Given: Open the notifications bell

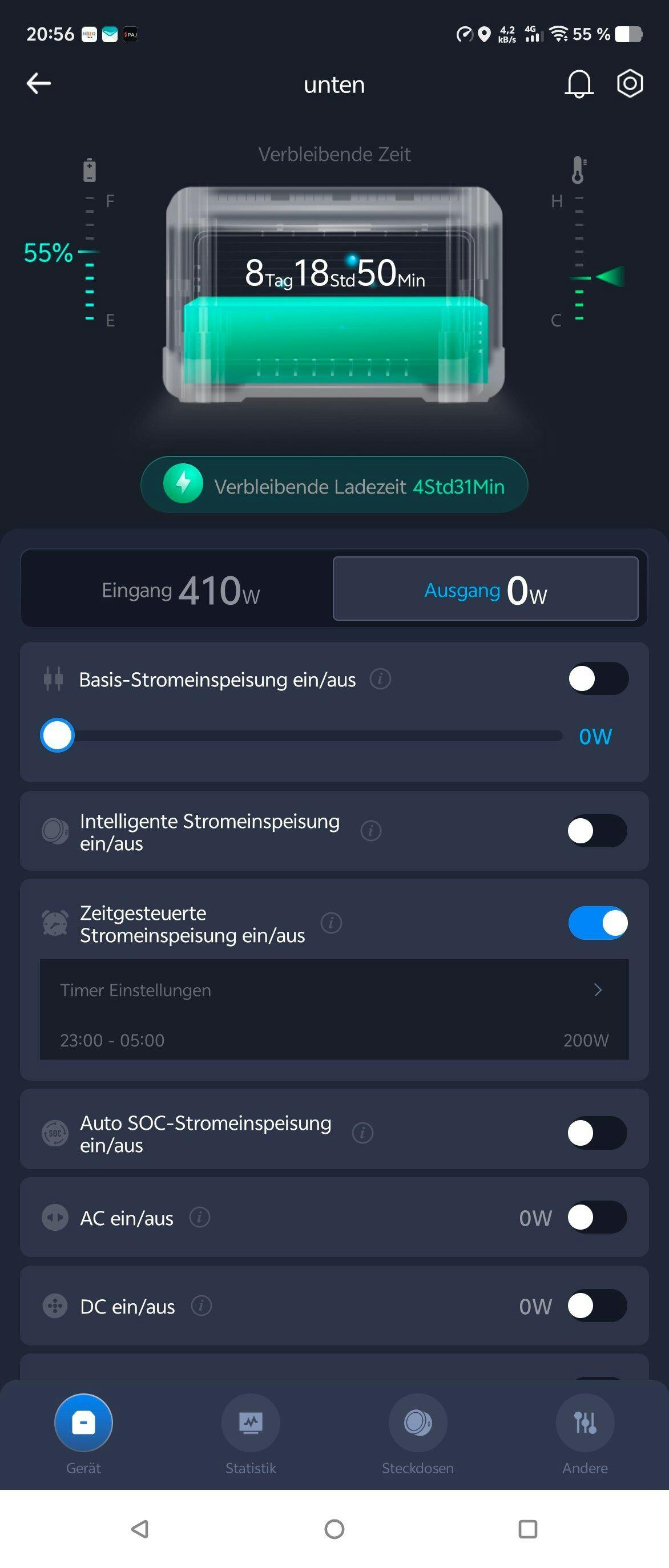Looking at the screenshot, I should (x=578, y=84).
